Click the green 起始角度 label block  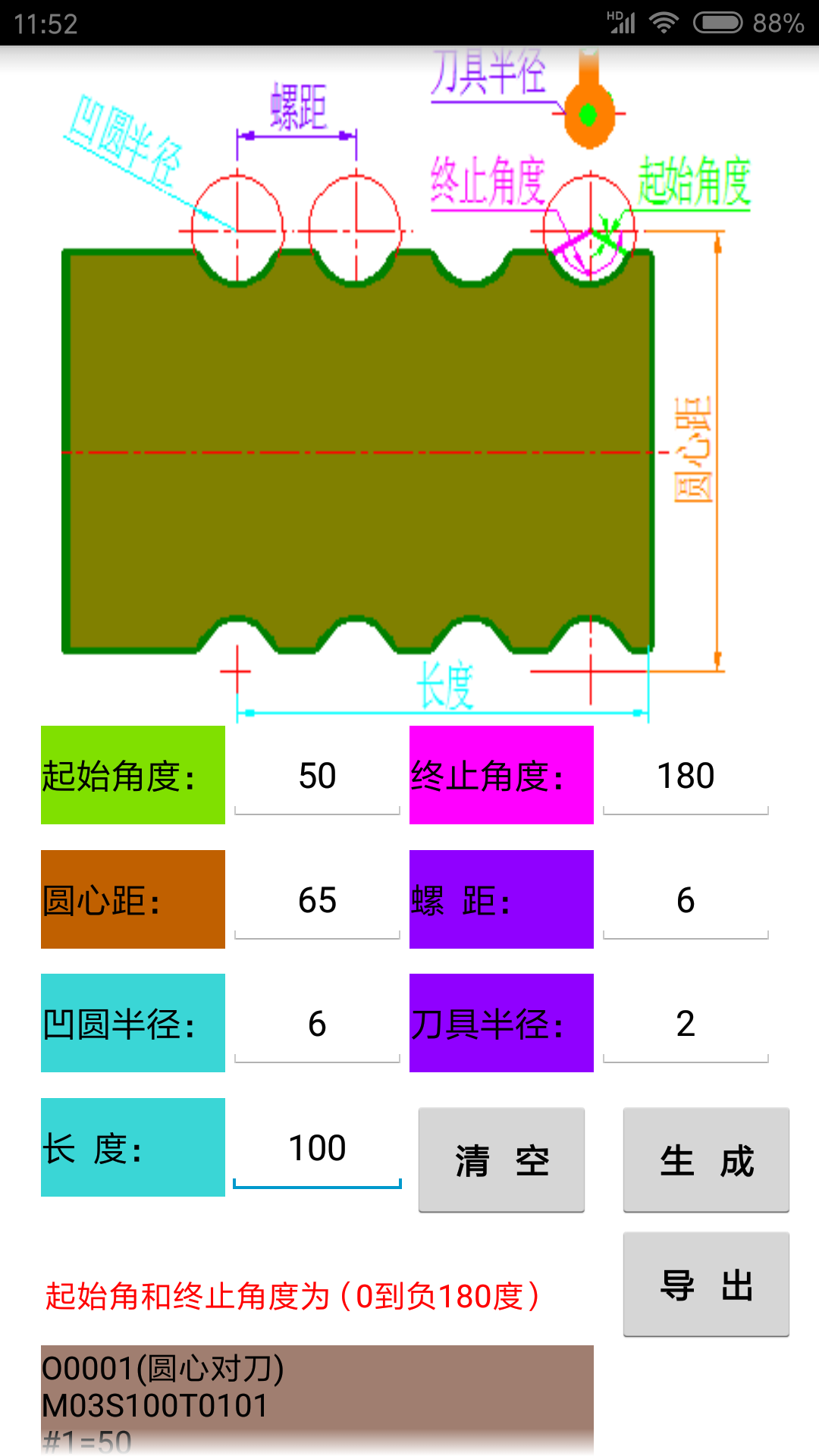coord(133,775)
